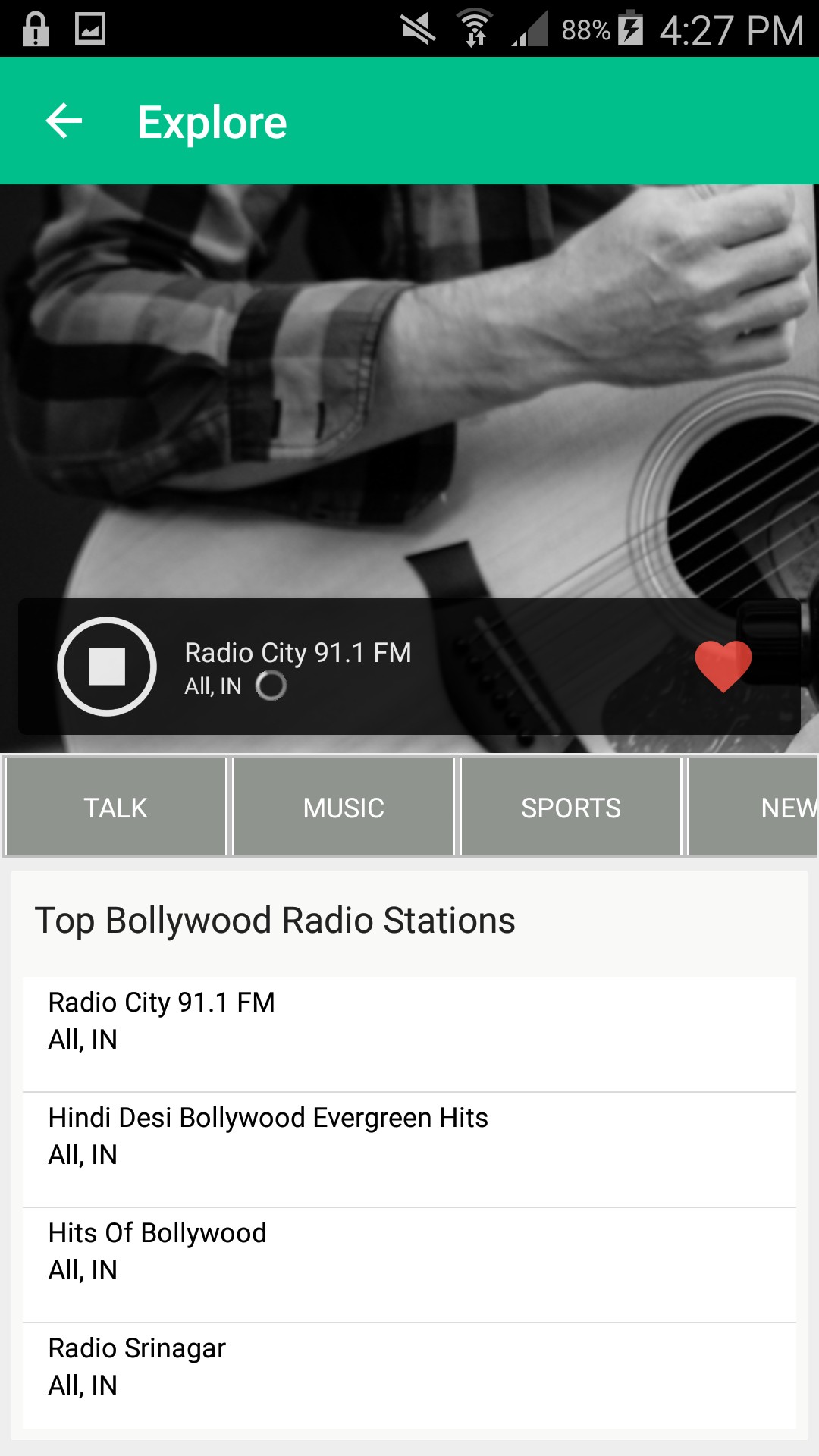Go back from the Explore screen

(64, 121)
